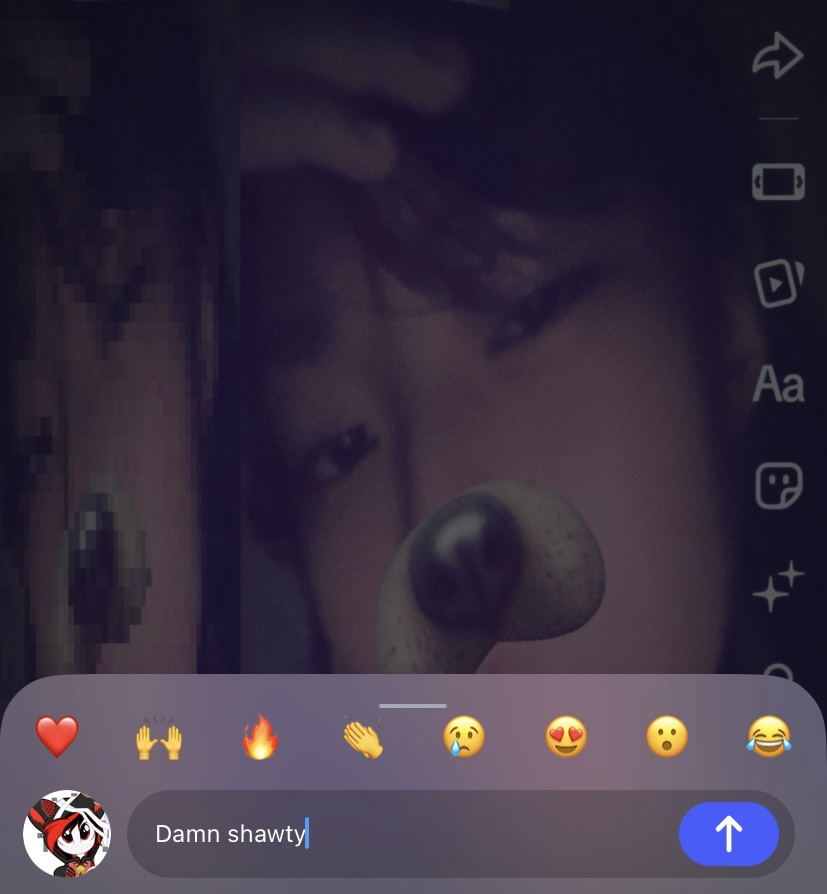
Task: React with the fire emoji
Action: [261, 739]
